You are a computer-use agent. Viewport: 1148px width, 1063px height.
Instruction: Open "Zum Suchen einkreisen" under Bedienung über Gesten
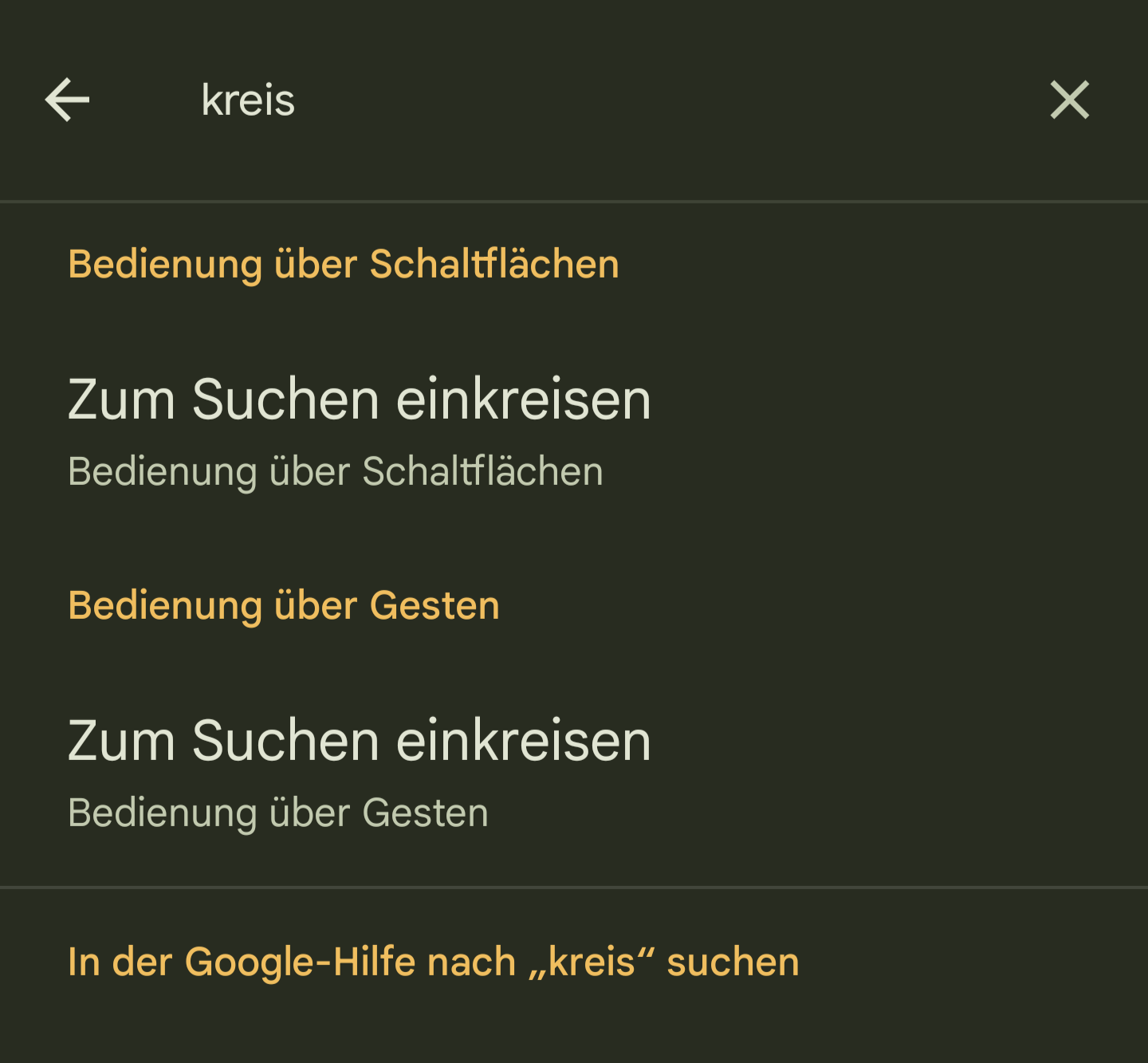[x=359, y=772]
